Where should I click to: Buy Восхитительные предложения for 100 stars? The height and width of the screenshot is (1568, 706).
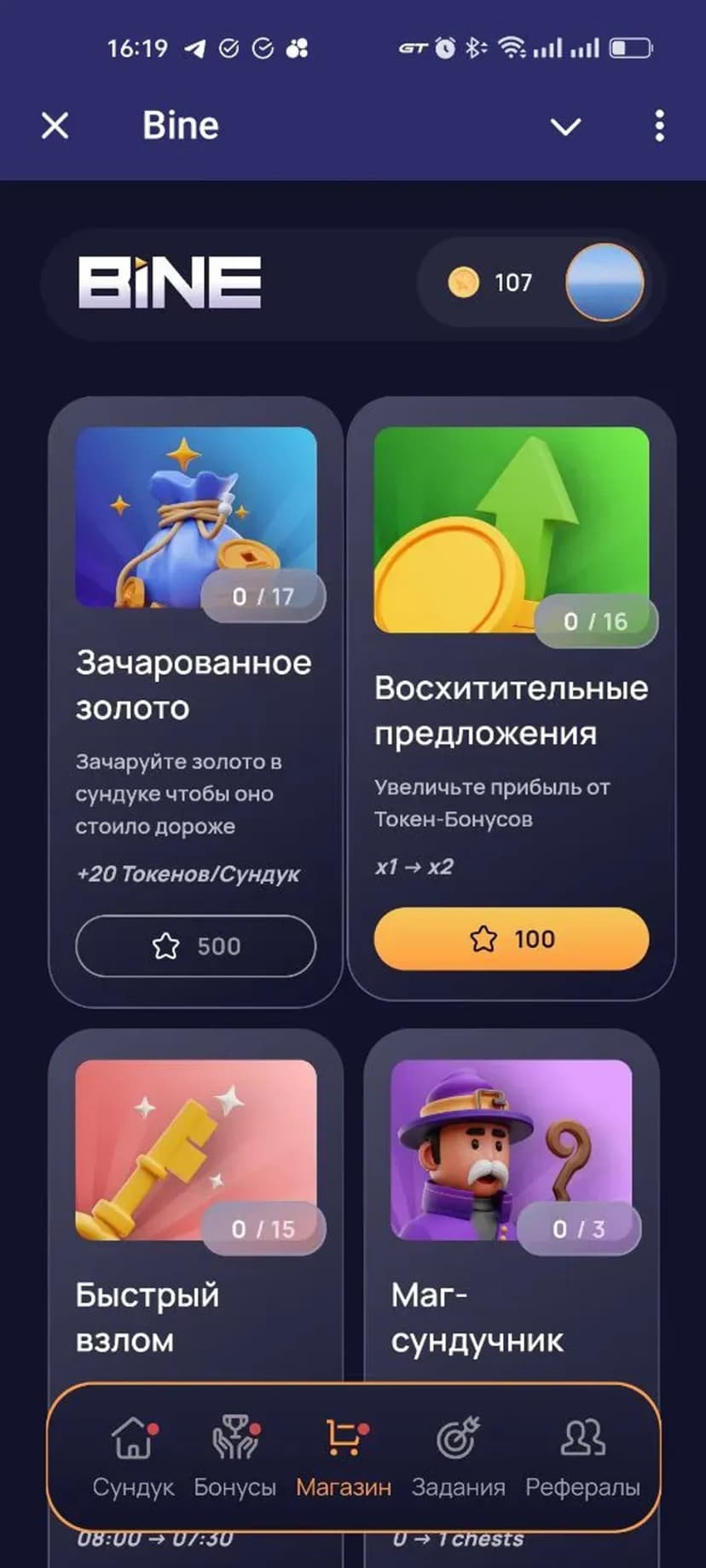pos(511,939)
